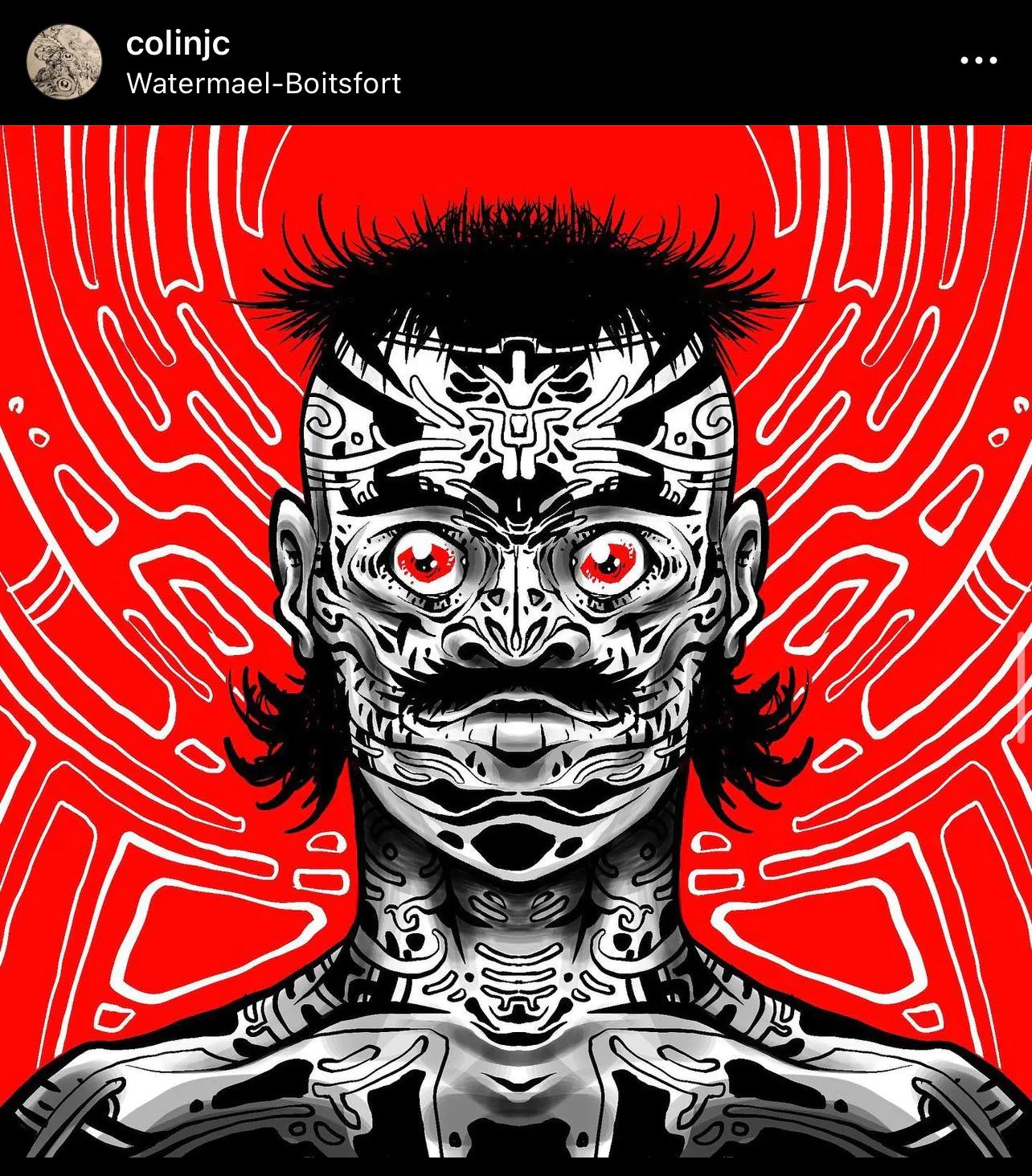Open the post's three-dot options menu
Viewport: 1032px width, 1176px height.
click(x=978, y=61)
